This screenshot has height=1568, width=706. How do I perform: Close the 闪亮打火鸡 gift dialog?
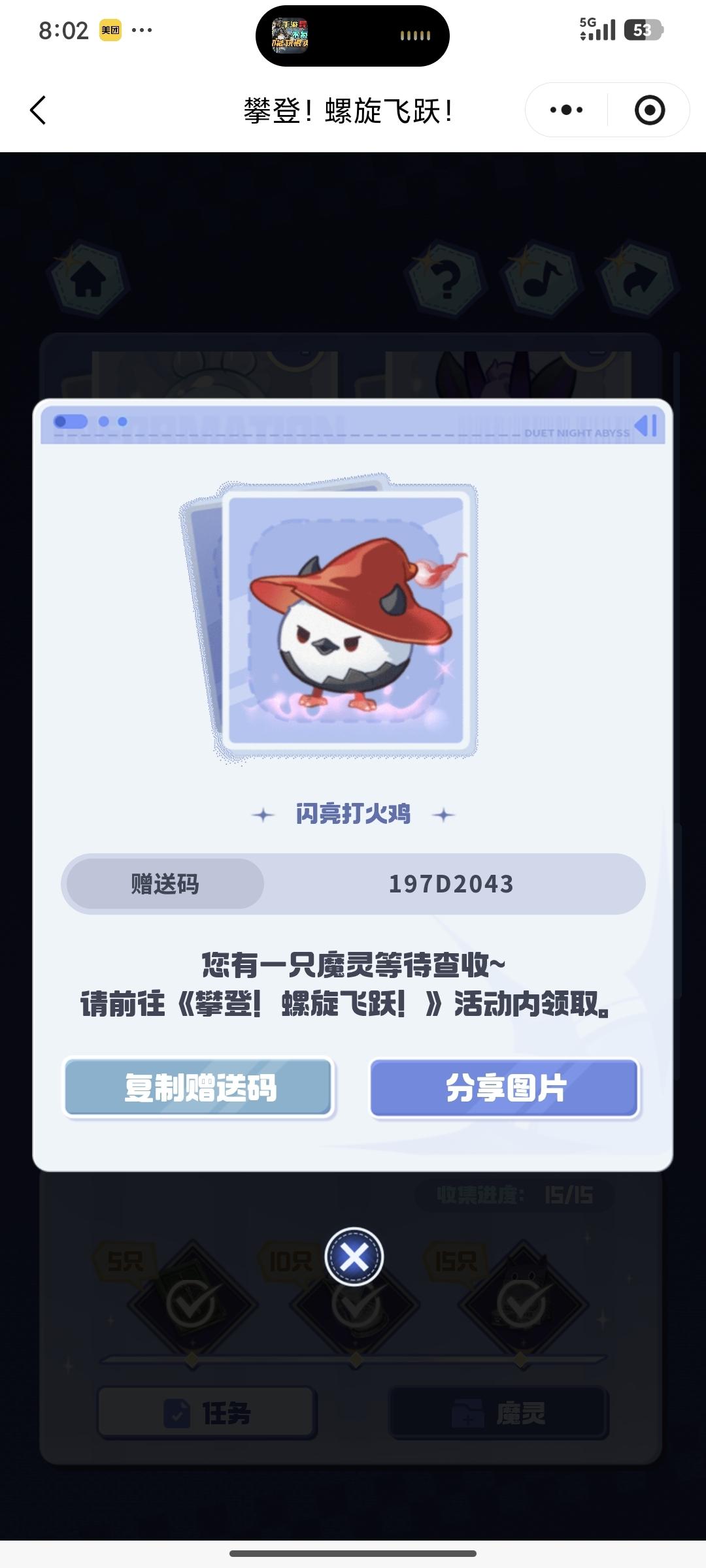click(354, 1256)
